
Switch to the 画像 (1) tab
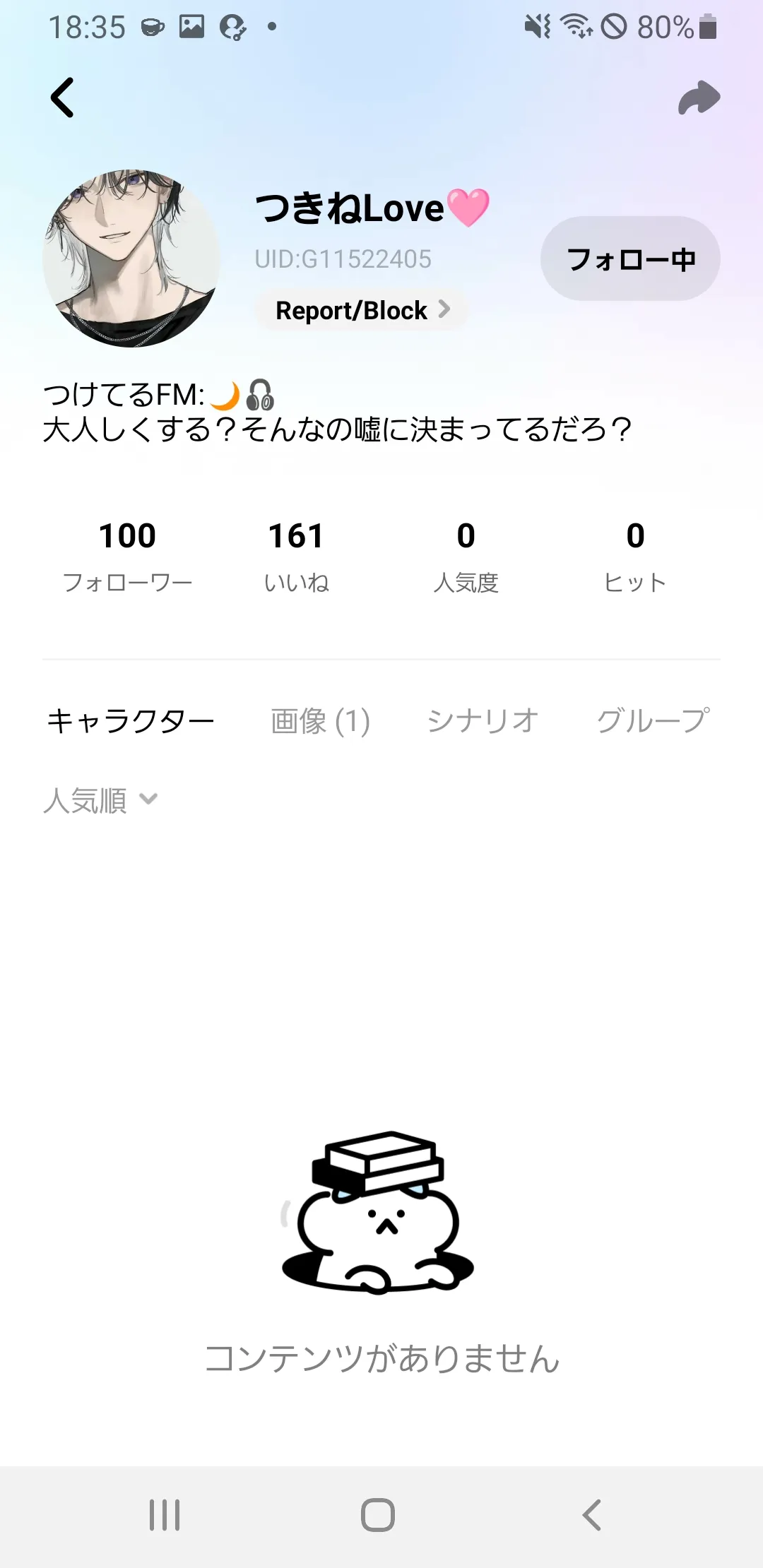(x=320, y=721)
